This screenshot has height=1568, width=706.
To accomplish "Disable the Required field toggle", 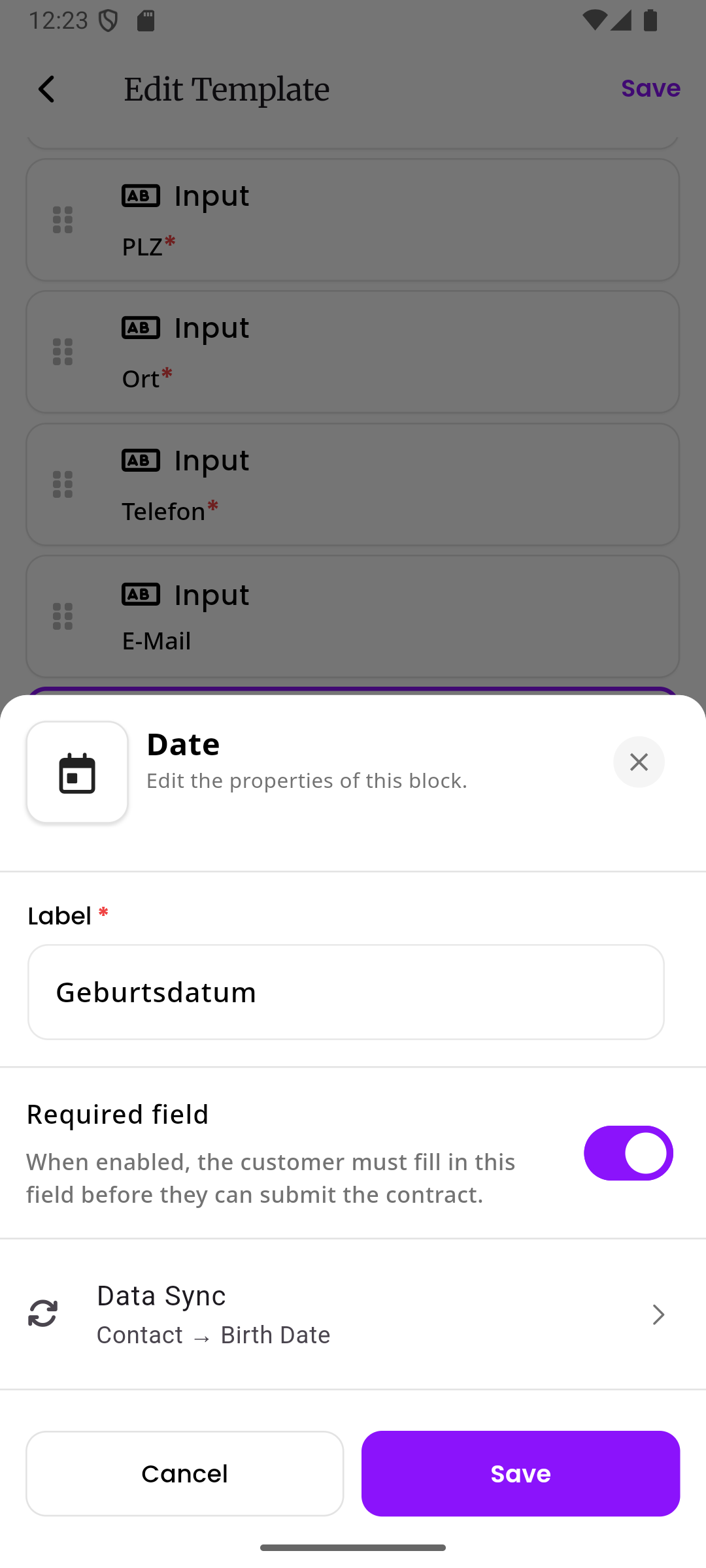I will 628,1152.
